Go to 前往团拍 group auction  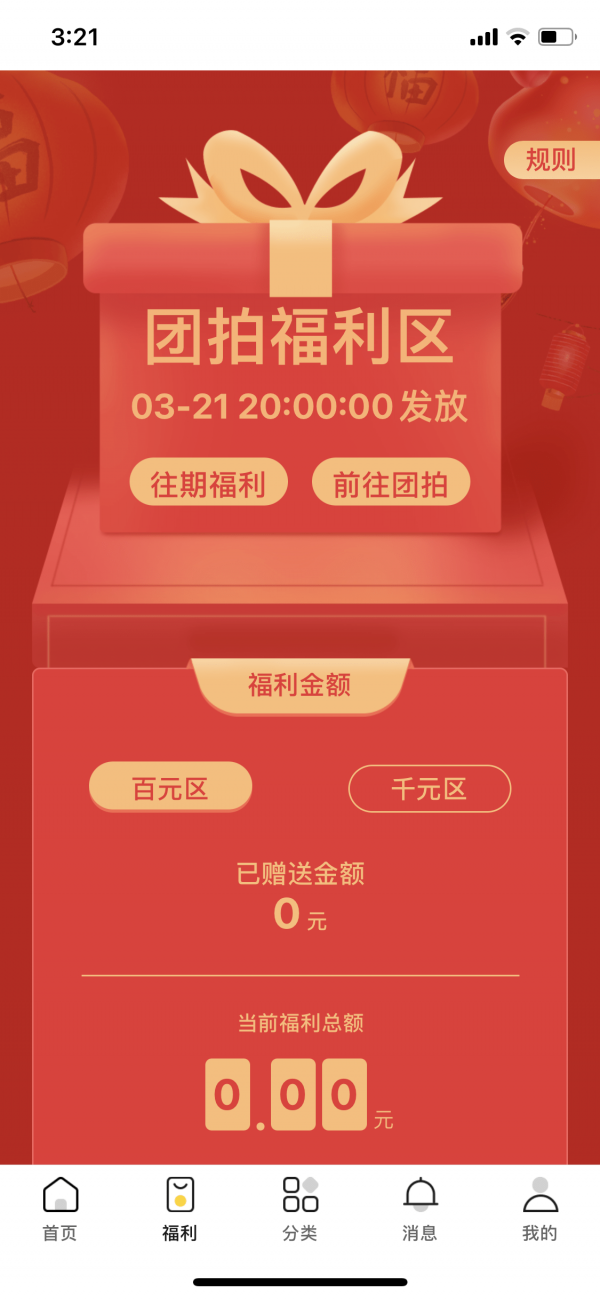tap(390, 485)
